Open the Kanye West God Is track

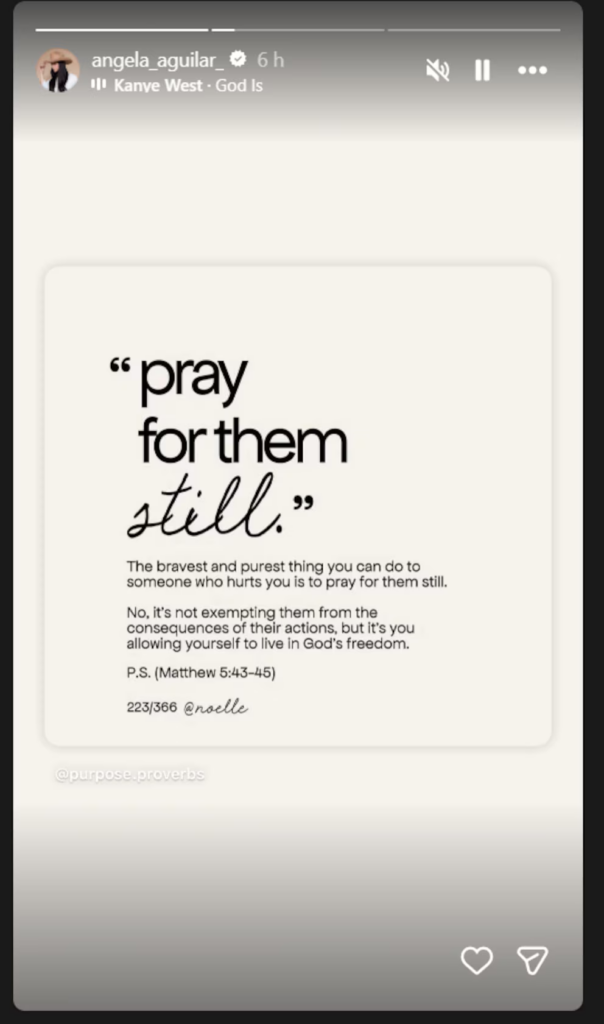click(x=187, y=86)
